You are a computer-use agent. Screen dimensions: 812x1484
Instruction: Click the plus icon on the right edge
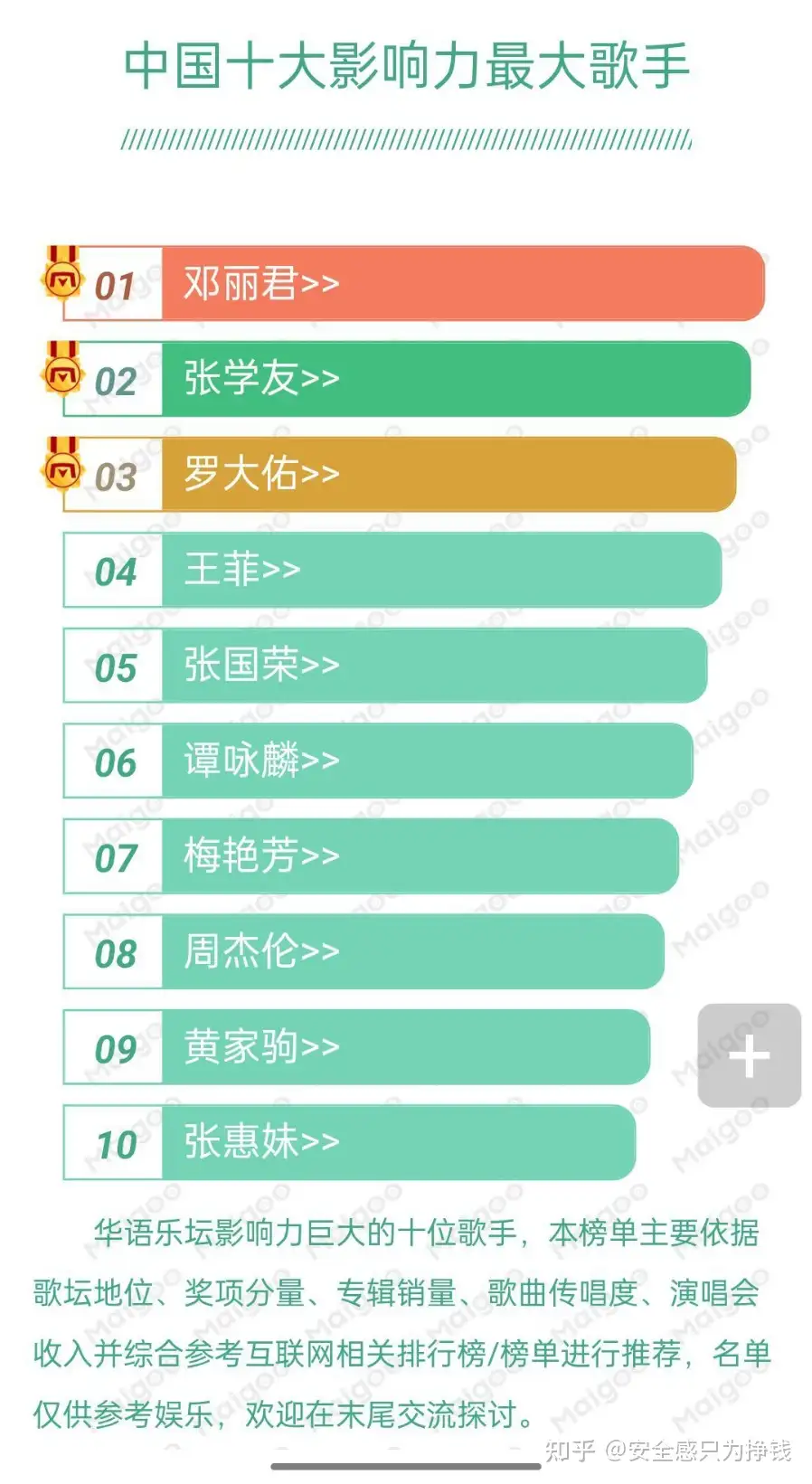click(x=749, y=1056)
